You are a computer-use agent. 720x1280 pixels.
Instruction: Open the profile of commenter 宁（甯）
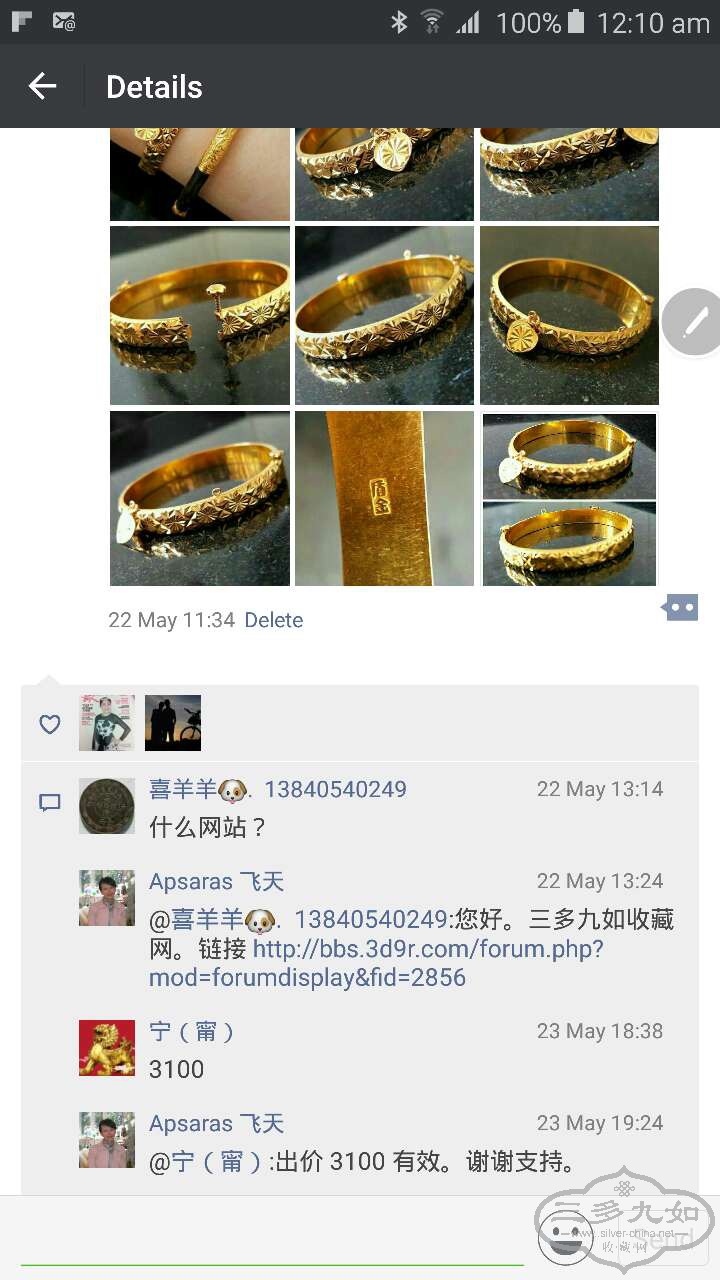click(107, 1048)
